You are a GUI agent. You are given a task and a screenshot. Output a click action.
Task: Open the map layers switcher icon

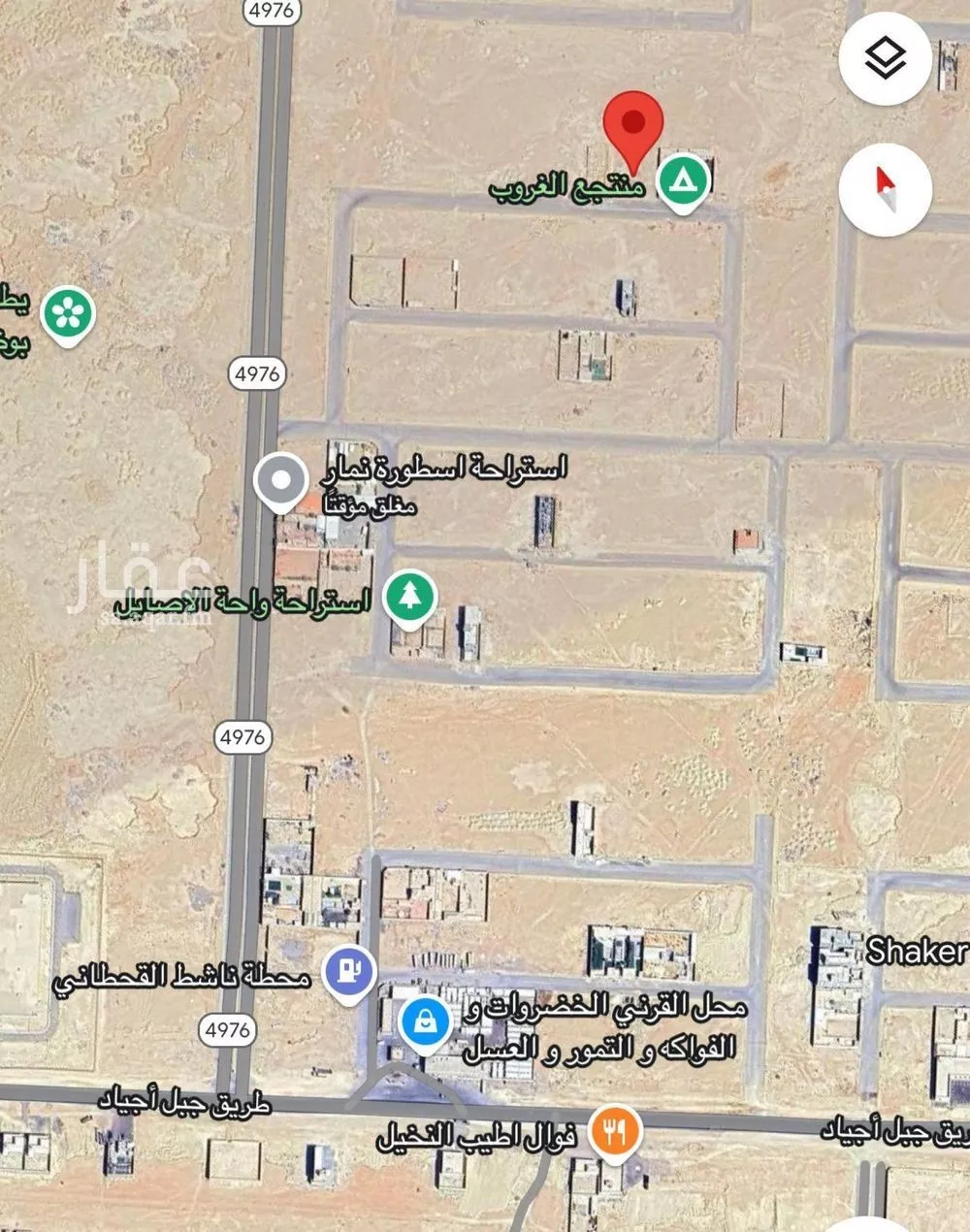pyautogui.click(x=884, y=58)
